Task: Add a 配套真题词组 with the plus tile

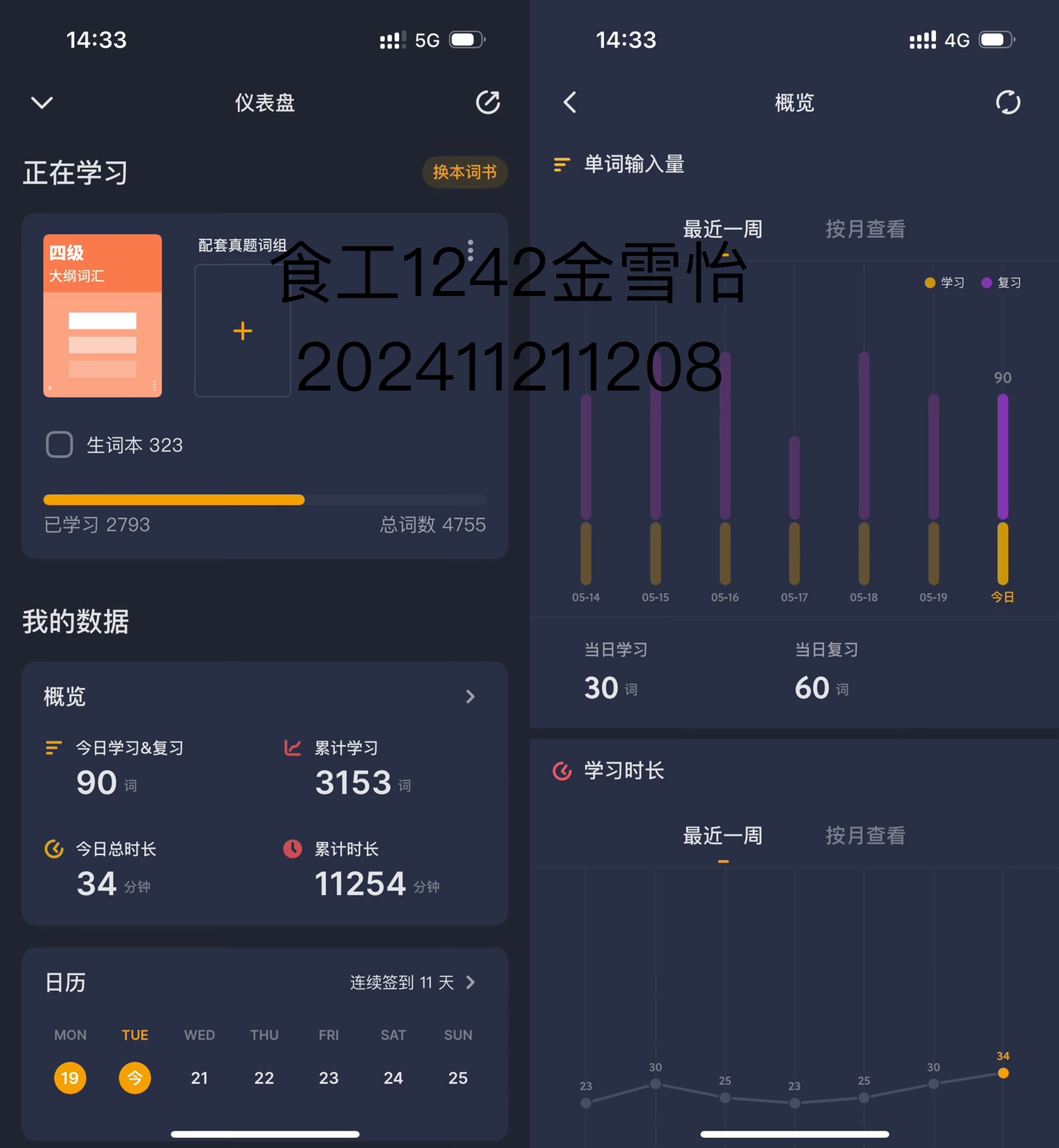Action: click(x=242, y=331)
